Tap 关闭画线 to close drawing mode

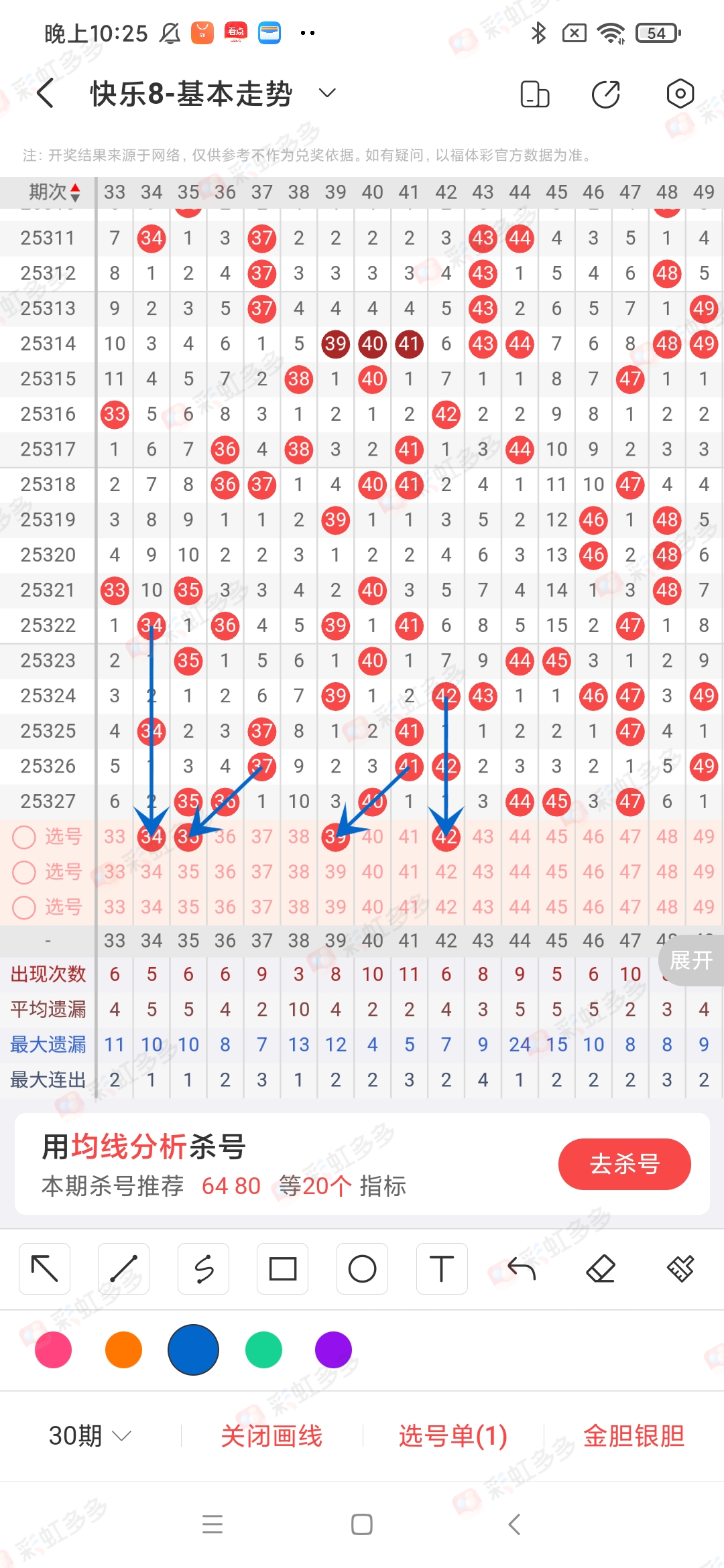click(x=273, y=1435)
